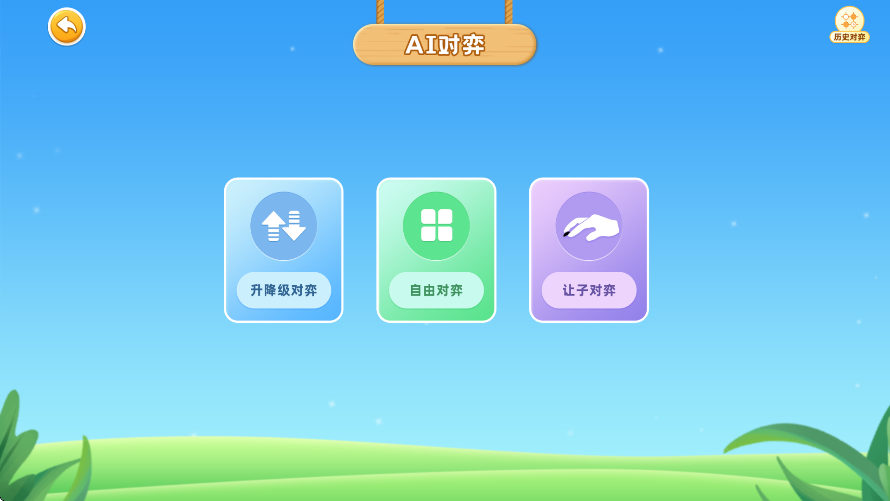Image resolution: width=890 pixels, height=501 pixels.
Task: Choose the 让子对弈 handicap mode
Action: 589,250
